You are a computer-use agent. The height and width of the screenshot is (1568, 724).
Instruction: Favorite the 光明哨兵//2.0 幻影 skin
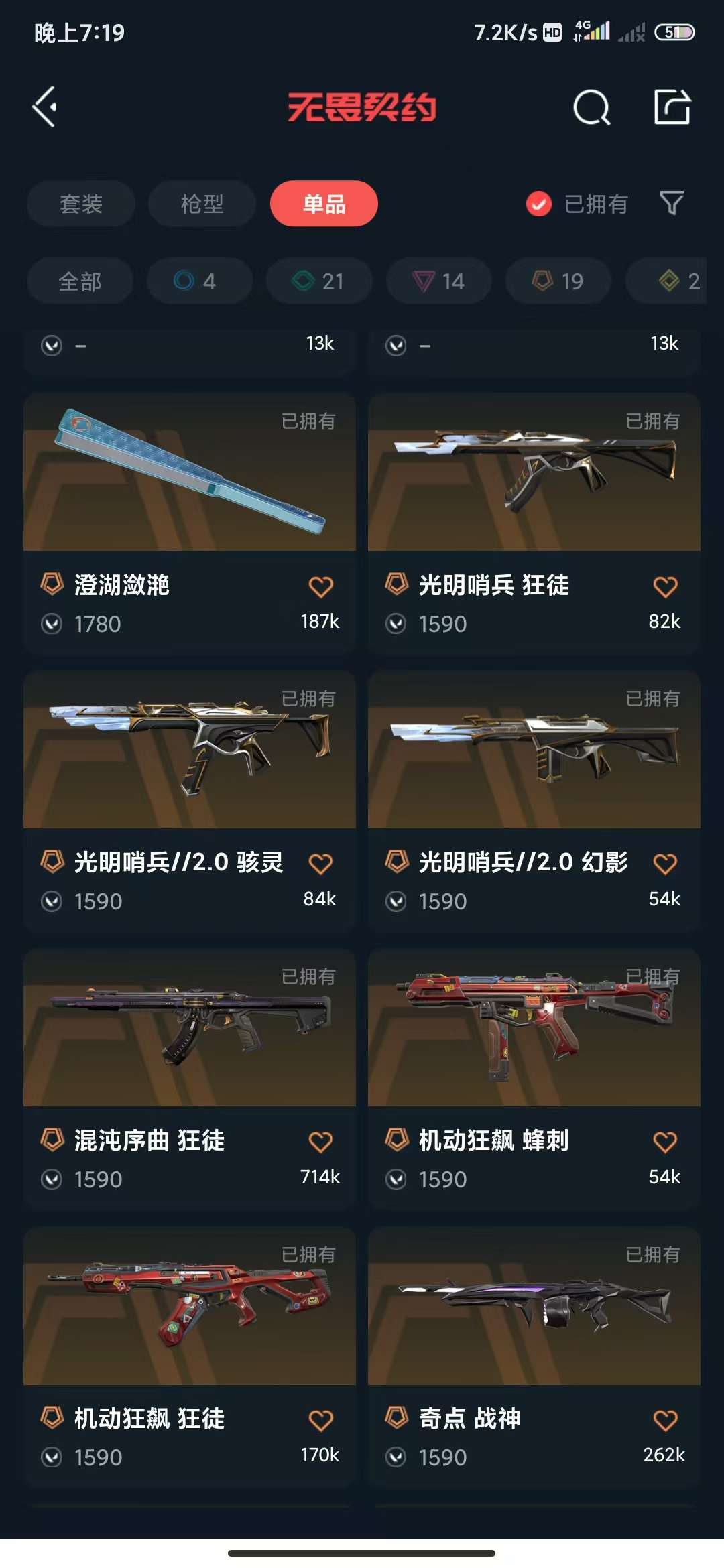665,864
